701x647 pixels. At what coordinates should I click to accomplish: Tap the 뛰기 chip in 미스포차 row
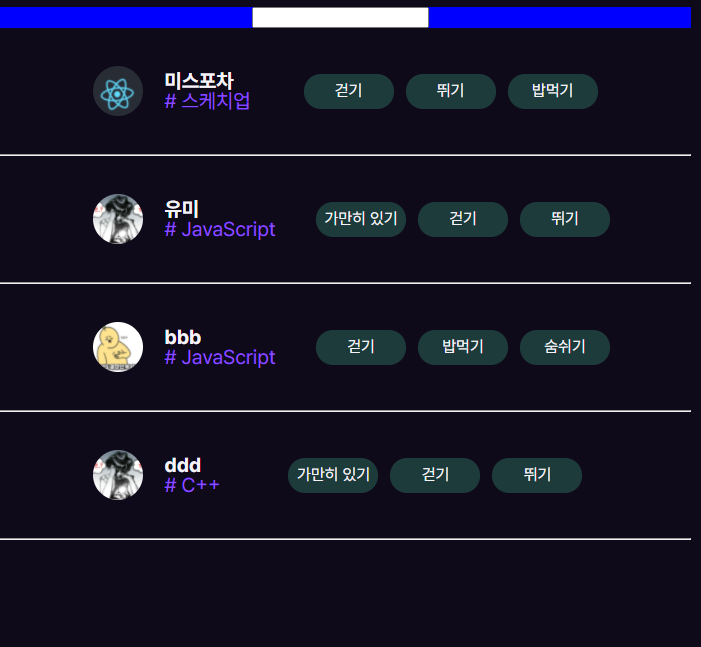(x=450, y=91)
